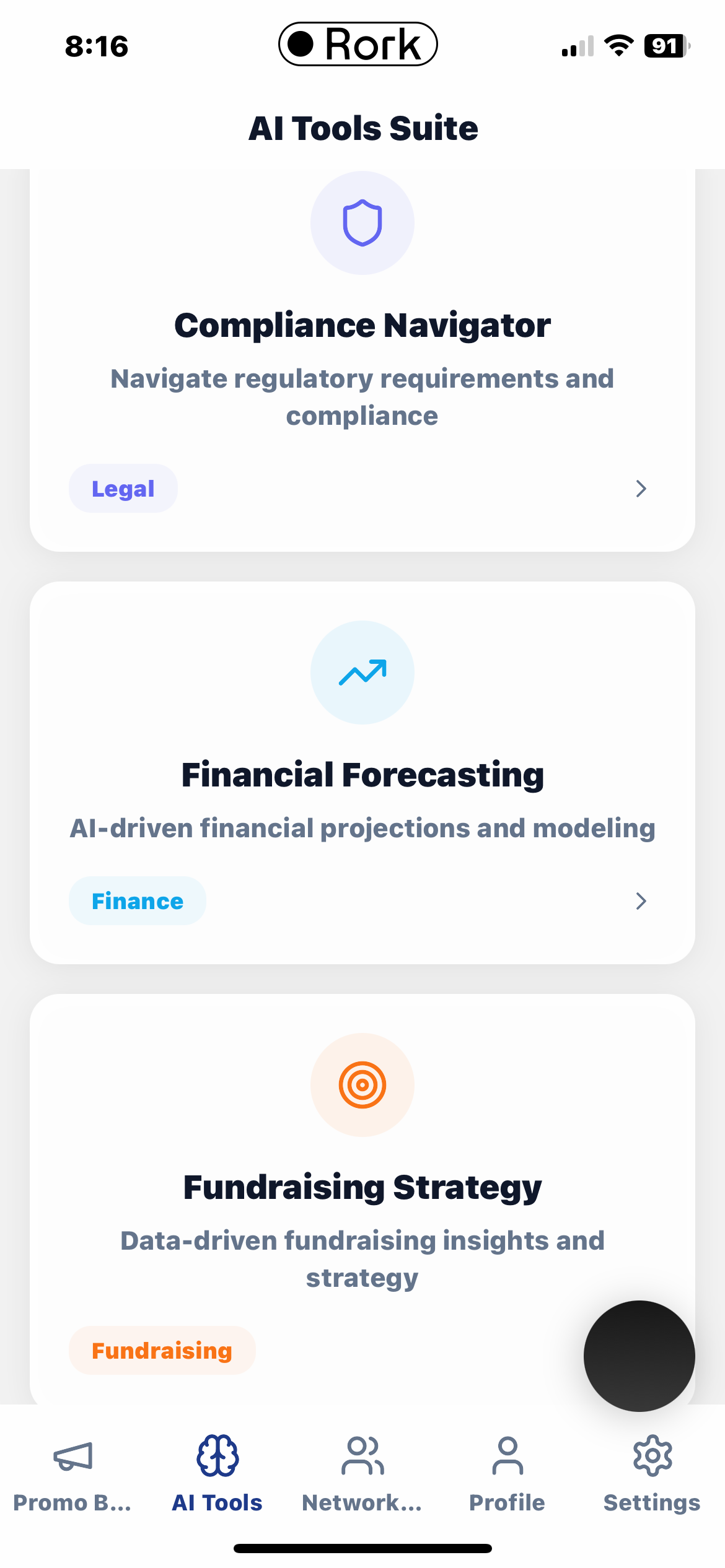The width and height of the screenshot is (725, 1568).
Task: Switch to the Settings tab
Action: coord(652,1473)
